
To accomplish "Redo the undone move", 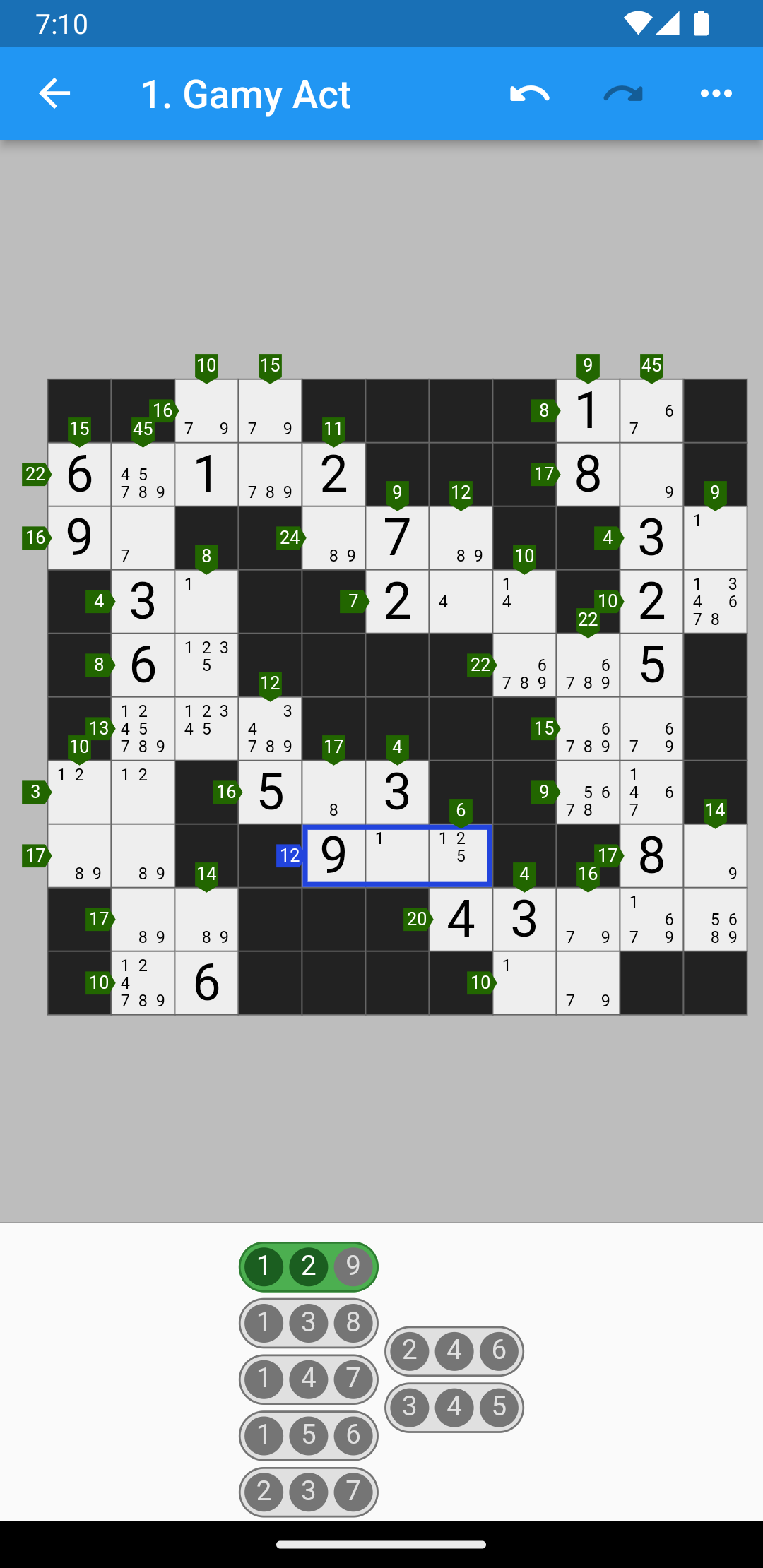I will point(622,93).
